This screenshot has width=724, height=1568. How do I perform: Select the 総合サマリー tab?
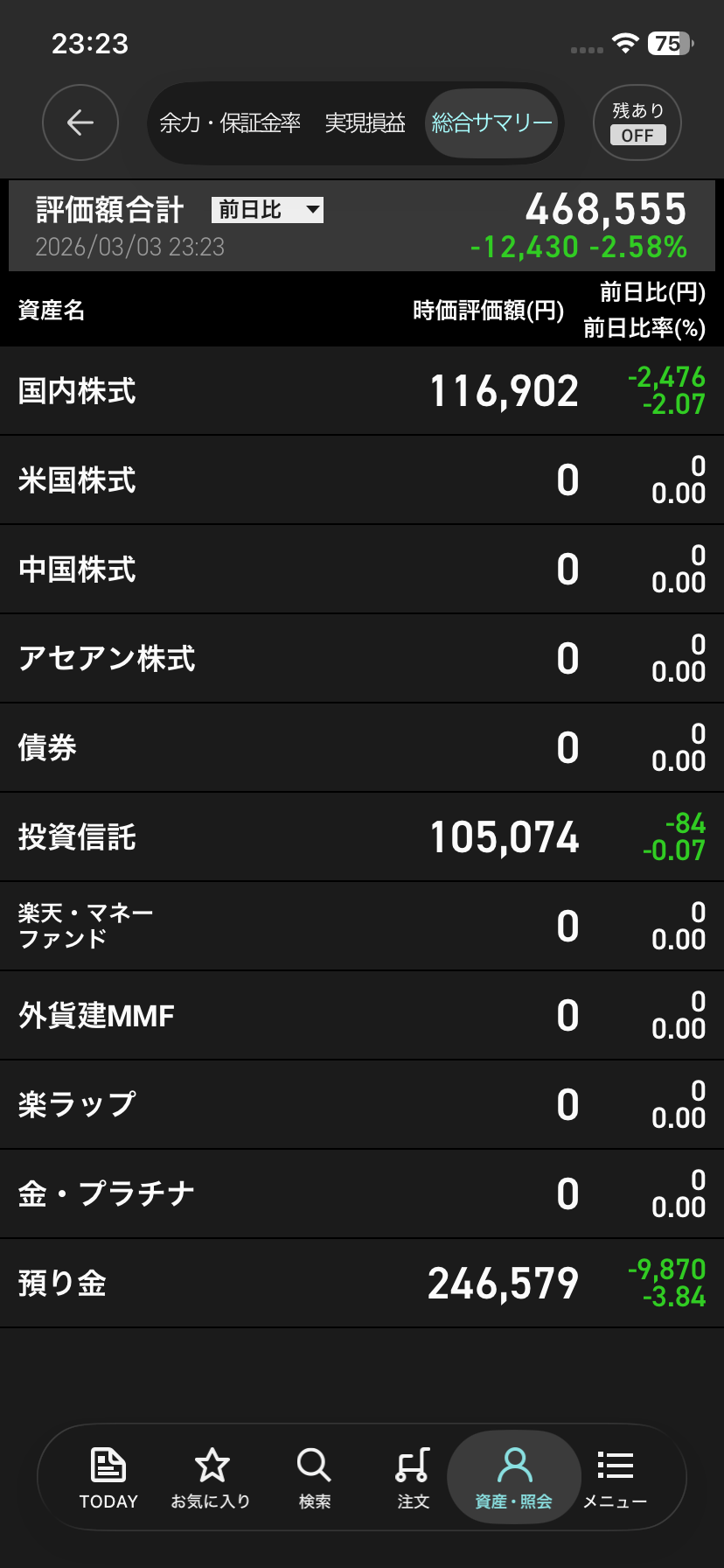click(x=492, y=123)
